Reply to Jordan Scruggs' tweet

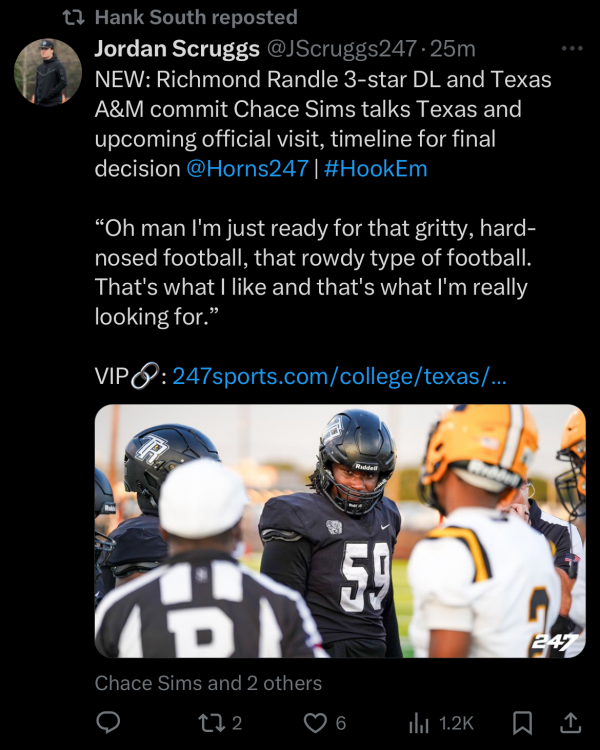(x=108, y=722)
